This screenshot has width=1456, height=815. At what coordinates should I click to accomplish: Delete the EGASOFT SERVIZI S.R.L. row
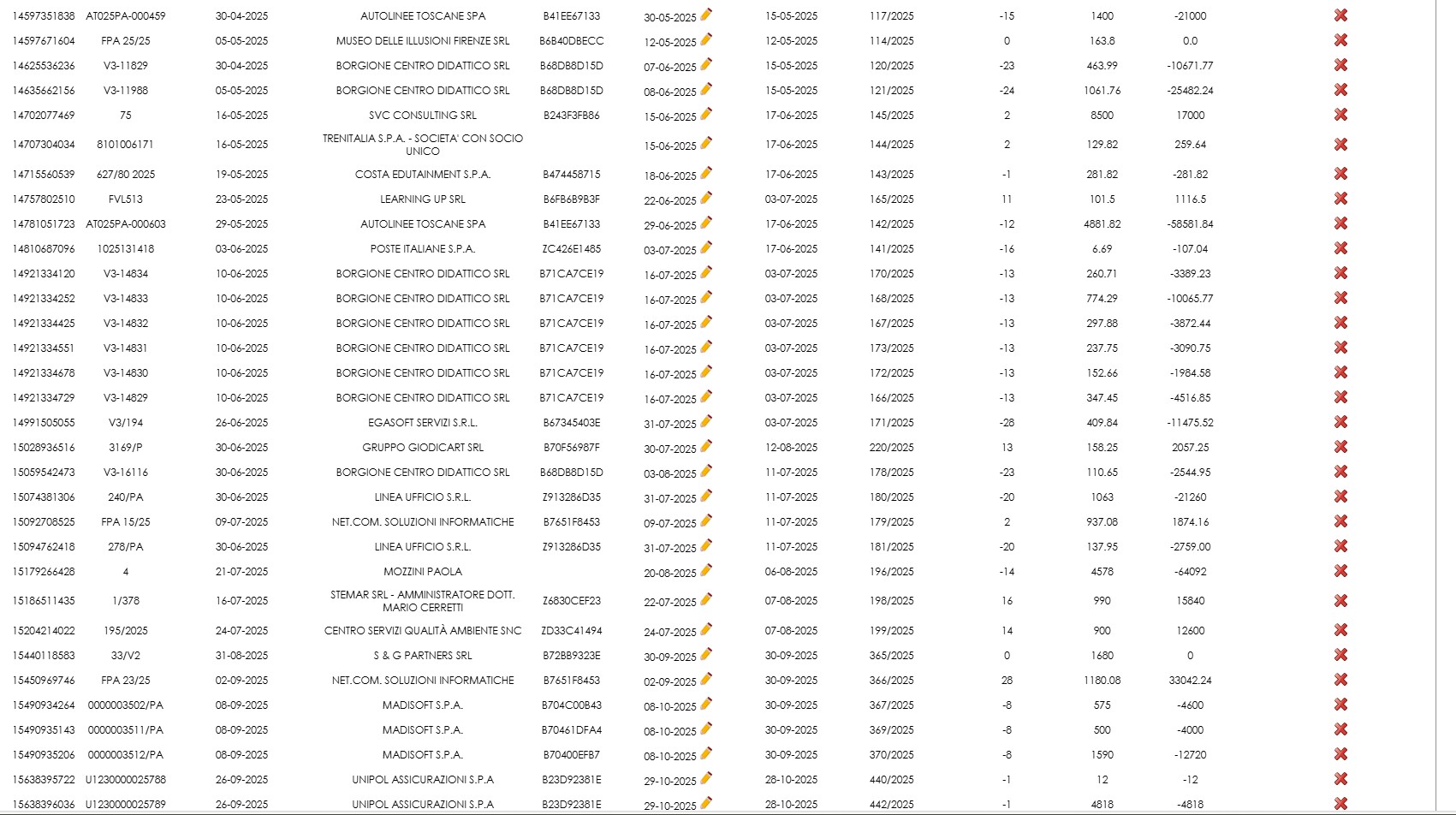pos(1340,422)
